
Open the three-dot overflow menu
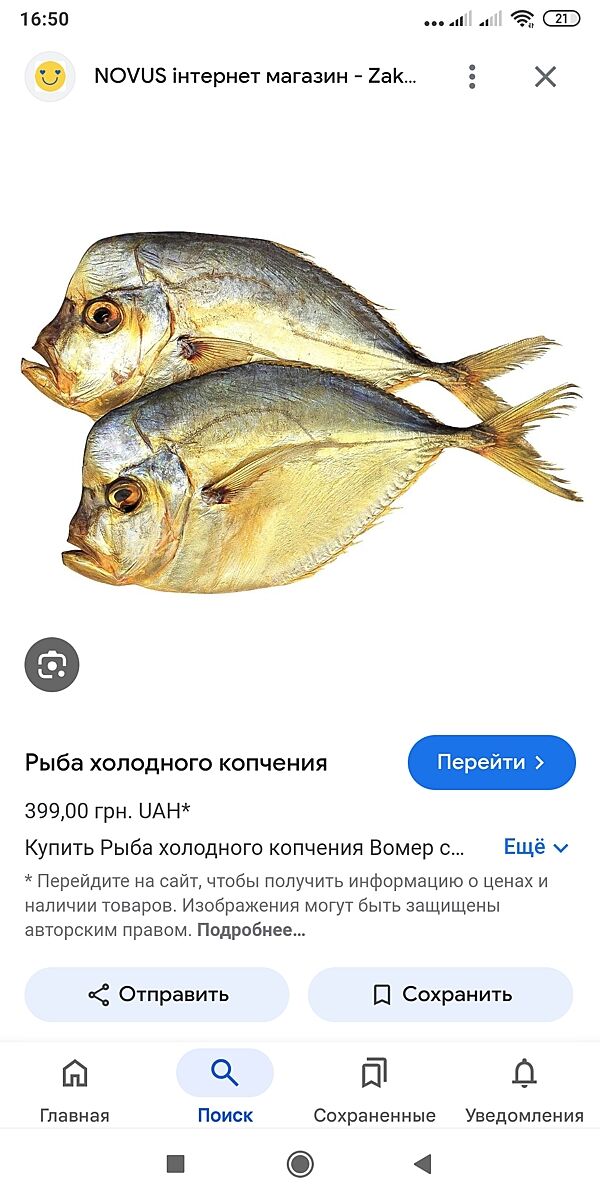coord(472,76)
